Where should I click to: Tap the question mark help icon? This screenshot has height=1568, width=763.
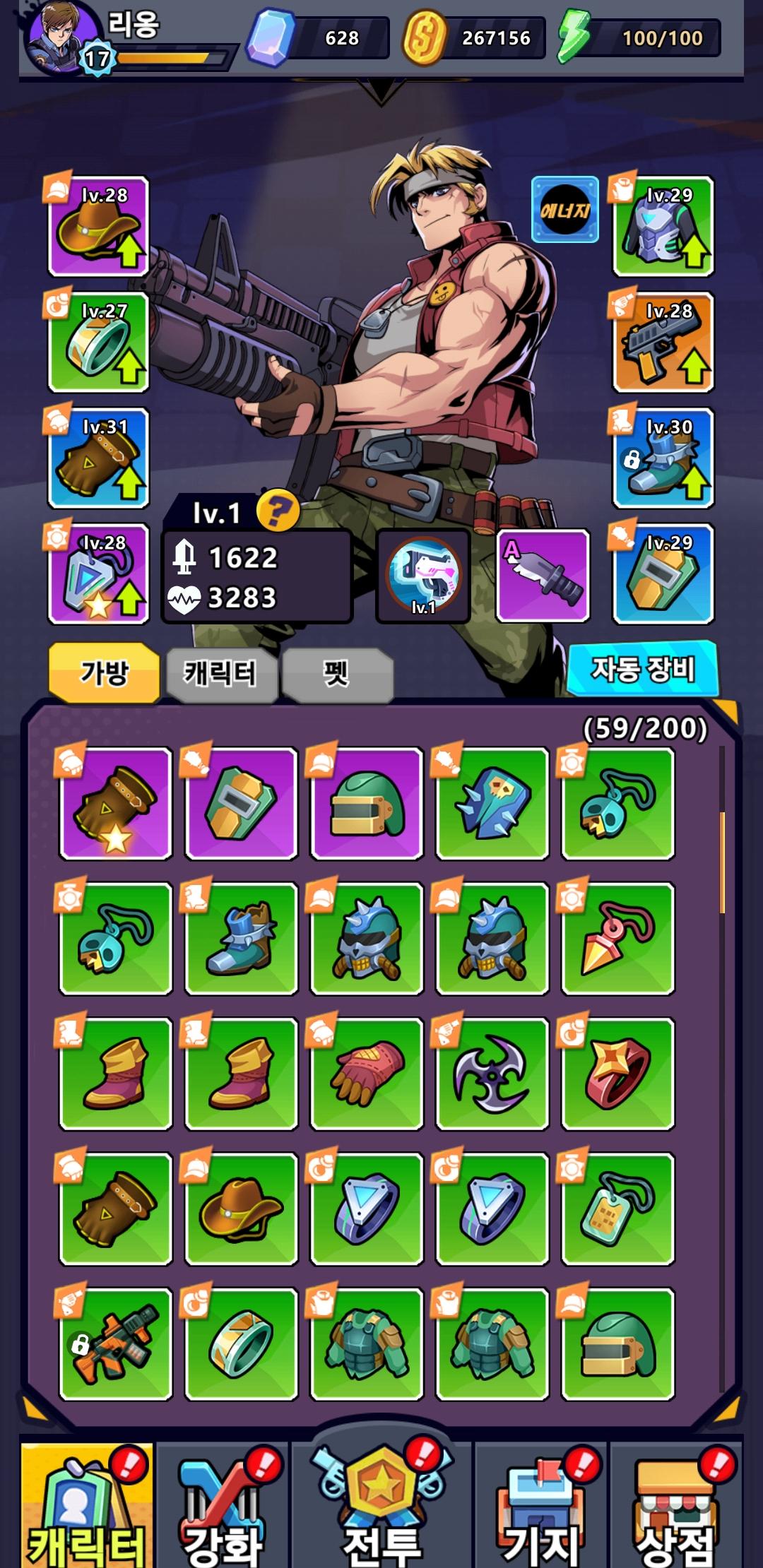[x=277, y=510]
